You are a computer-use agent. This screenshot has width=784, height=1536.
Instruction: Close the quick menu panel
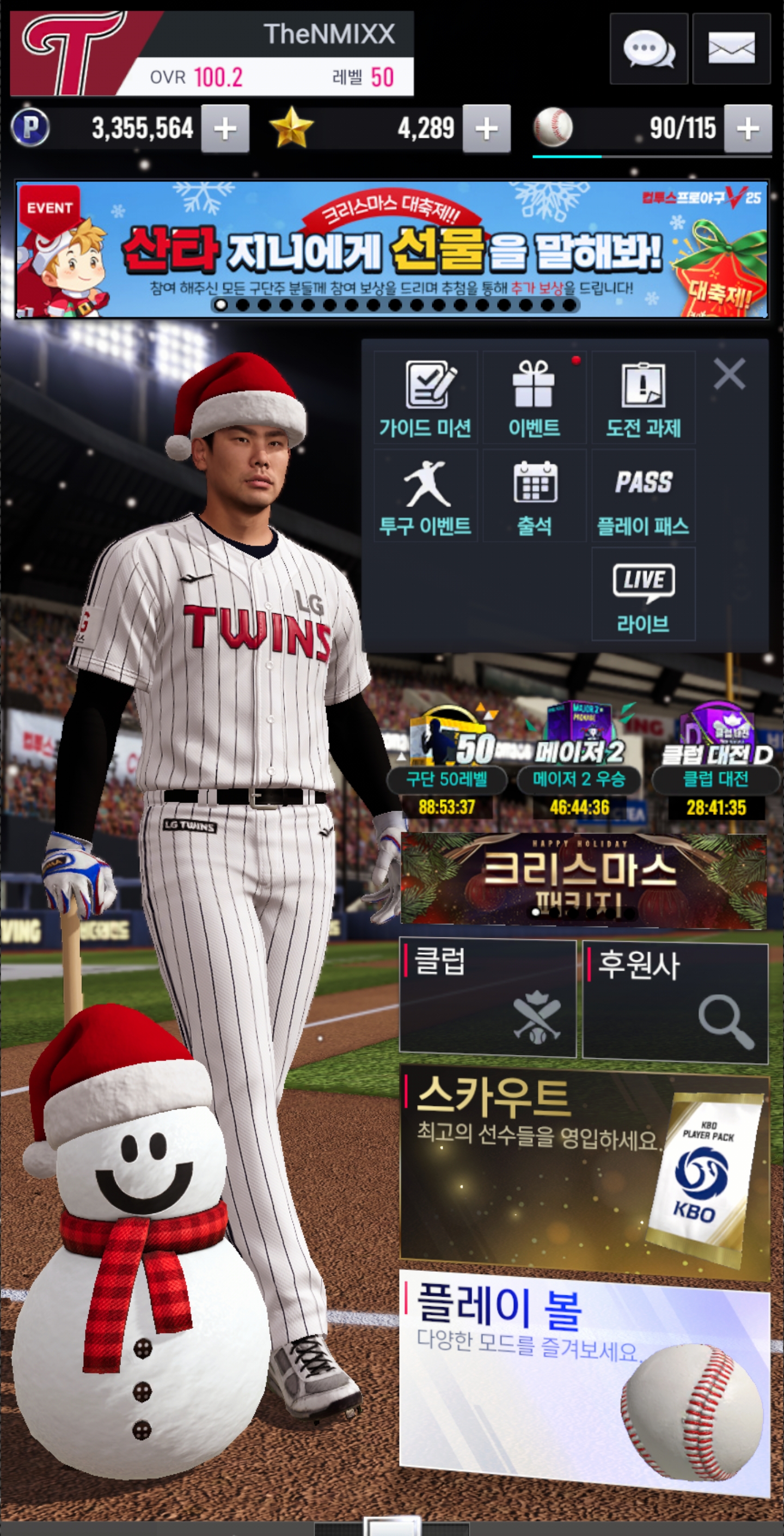729,374
